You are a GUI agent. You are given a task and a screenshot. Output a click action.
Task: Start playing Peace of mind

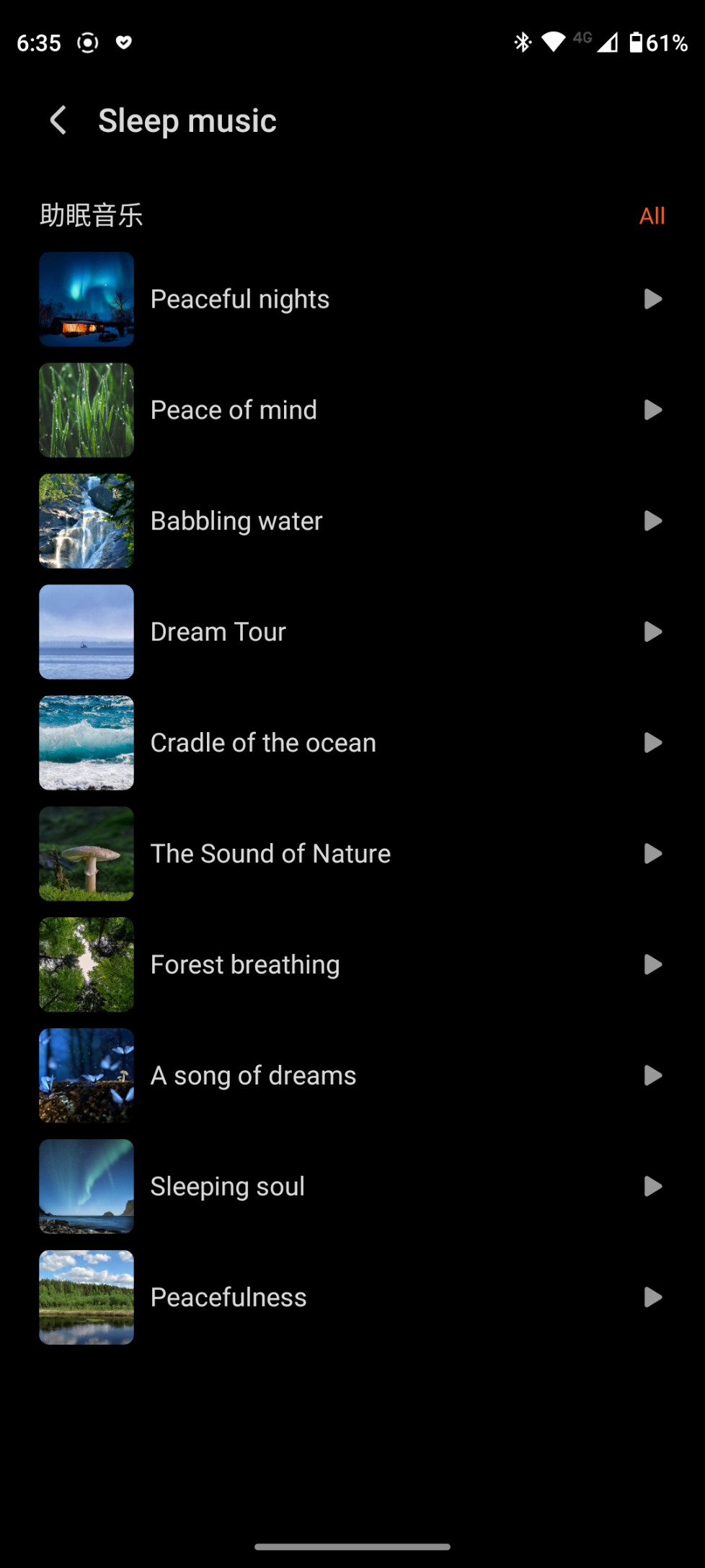pyautogui.click(x=652, y=410)
